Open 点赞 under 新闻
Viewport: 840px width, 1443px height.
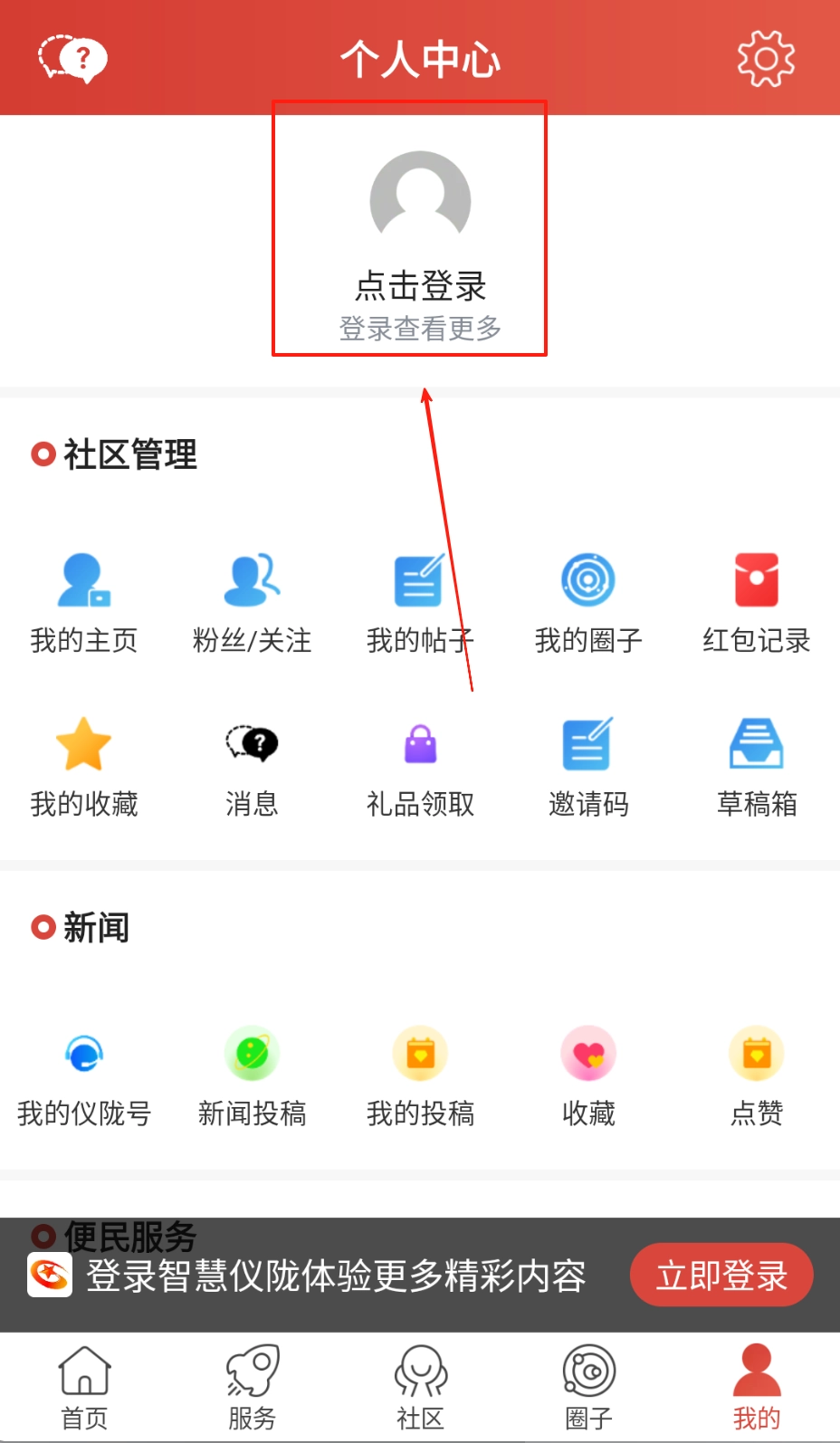pos(757,1075)
